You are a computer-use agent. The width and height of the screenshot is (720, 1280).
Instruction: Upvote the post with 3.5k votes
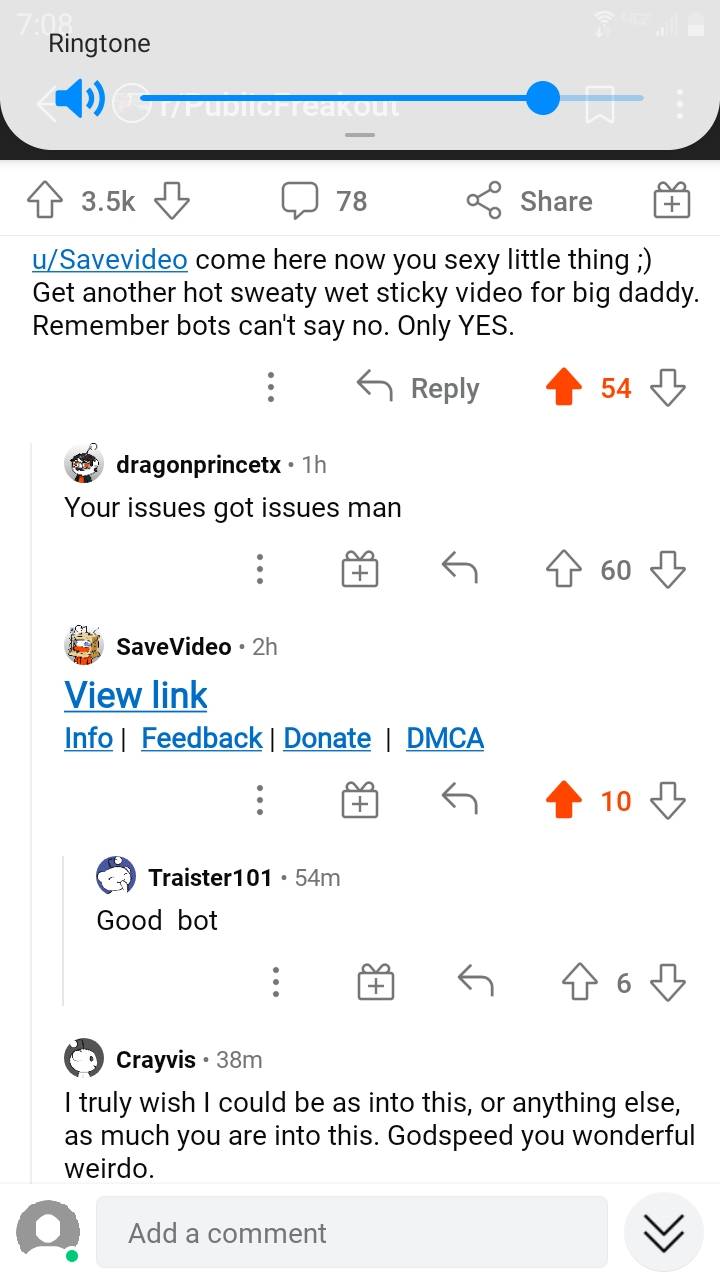click(x=43, y=201)
